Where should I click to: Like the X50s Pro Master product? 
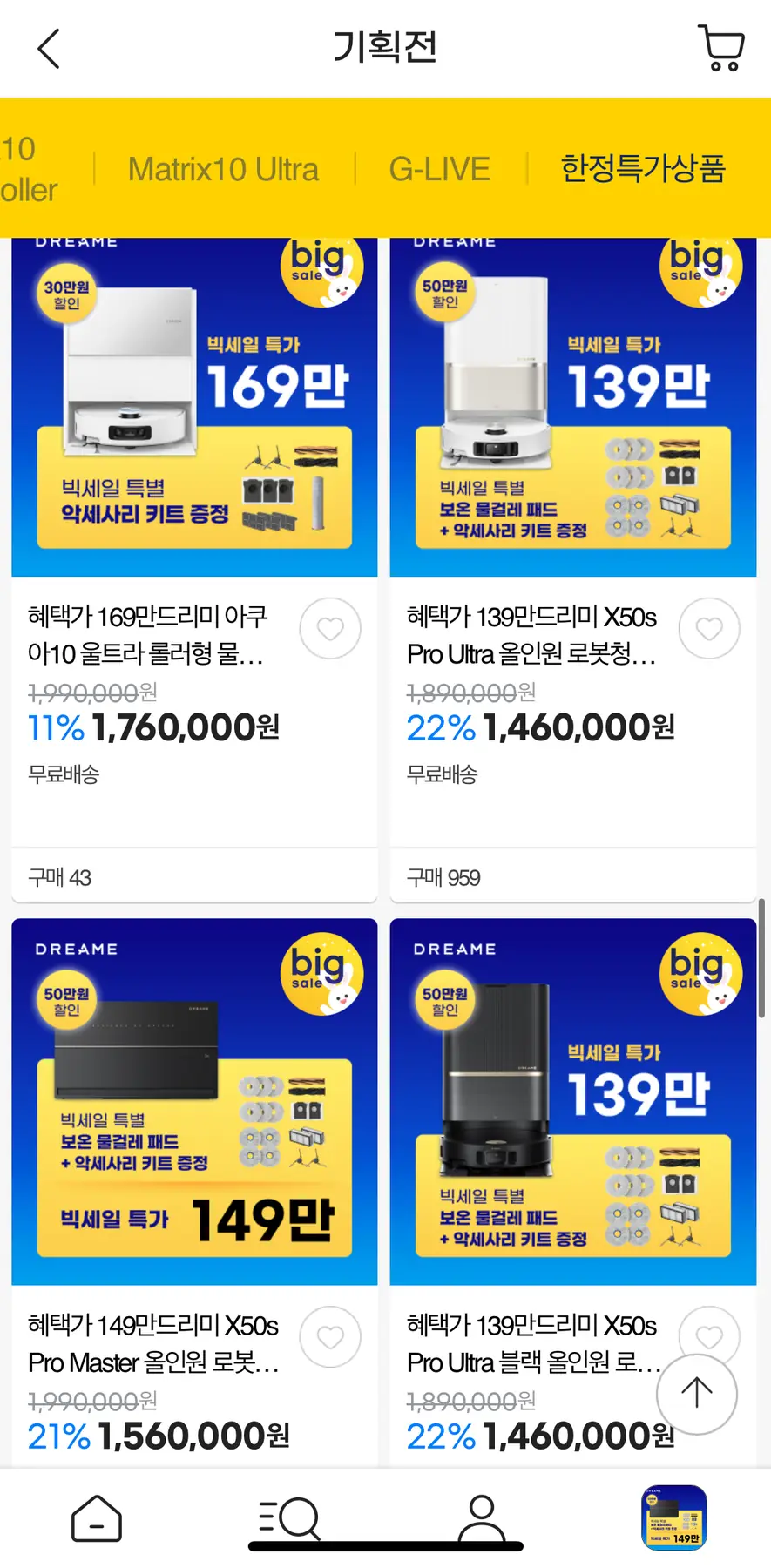(330, 1337)
